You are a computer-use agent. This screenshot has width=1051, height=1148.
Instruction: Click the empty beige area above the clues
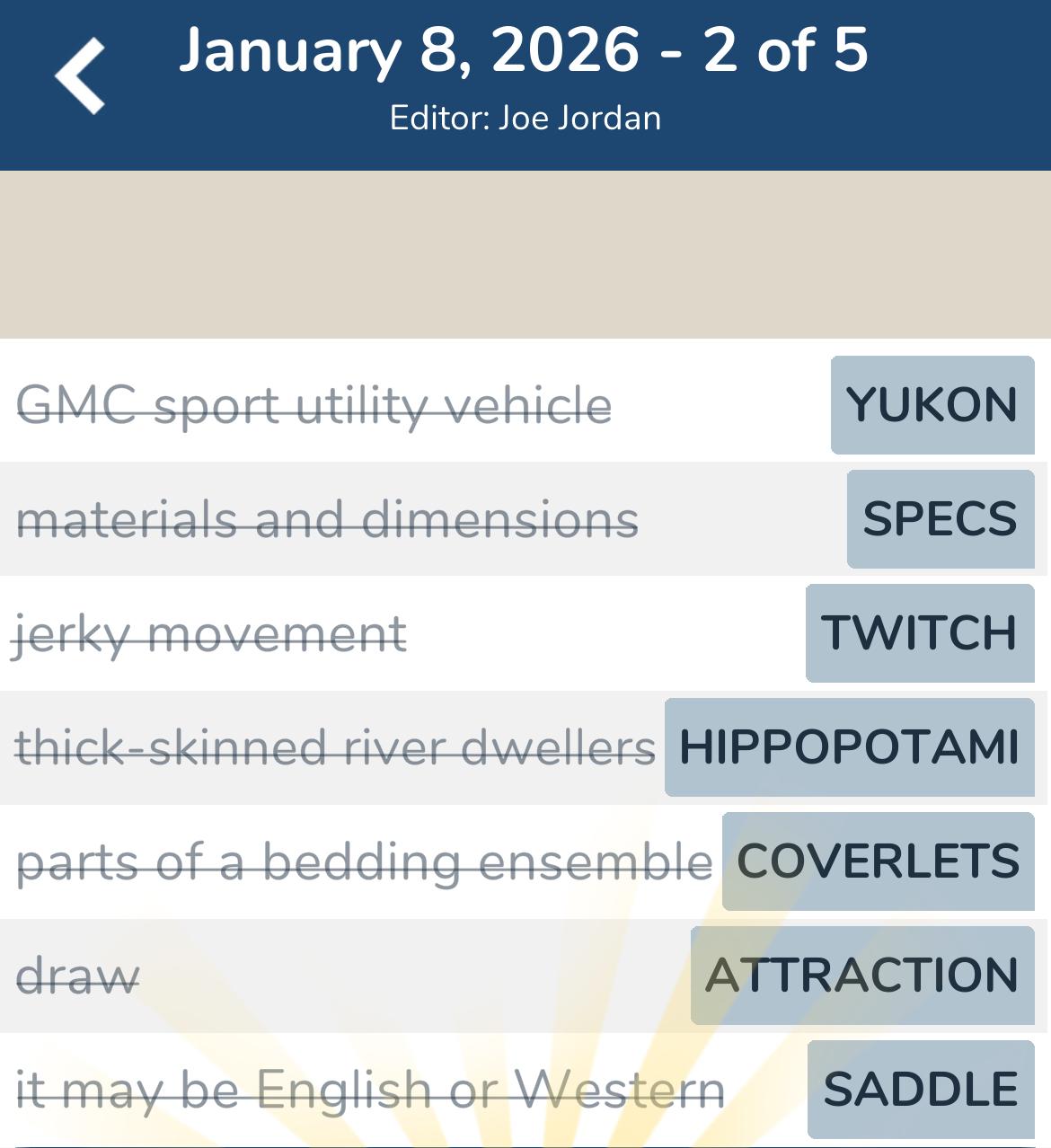525,256
